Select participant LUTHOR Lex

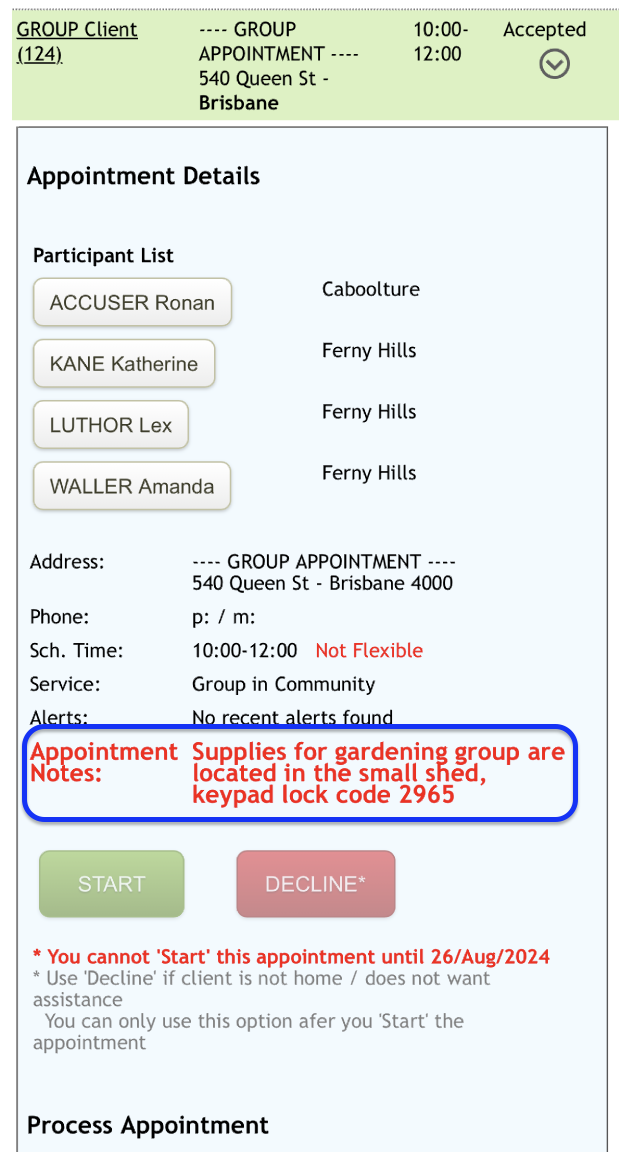[111, 425]
